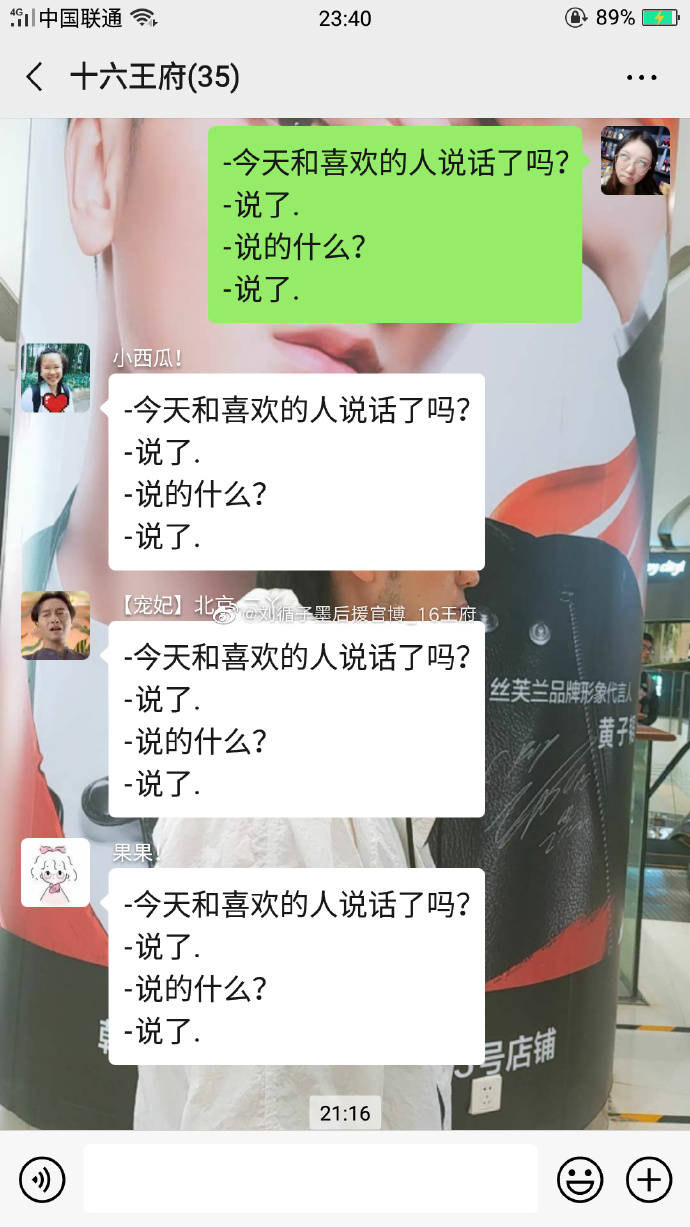Open 小西瓜's profile avatar
This screenshot has height=1227, width=690.
click(56, 378)
